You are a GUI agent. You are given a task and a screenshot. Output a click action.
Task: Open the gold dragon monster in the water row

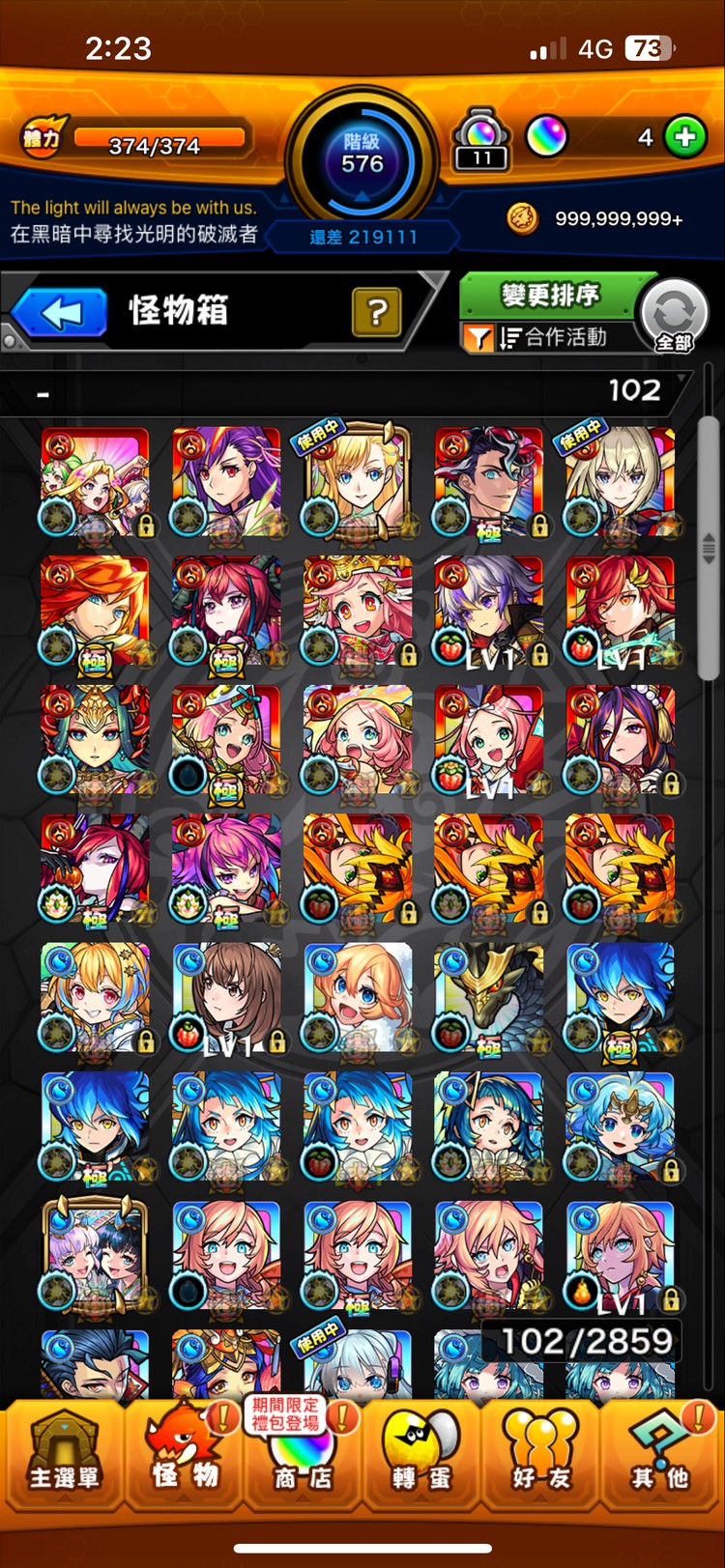click(x=488, y=997)
